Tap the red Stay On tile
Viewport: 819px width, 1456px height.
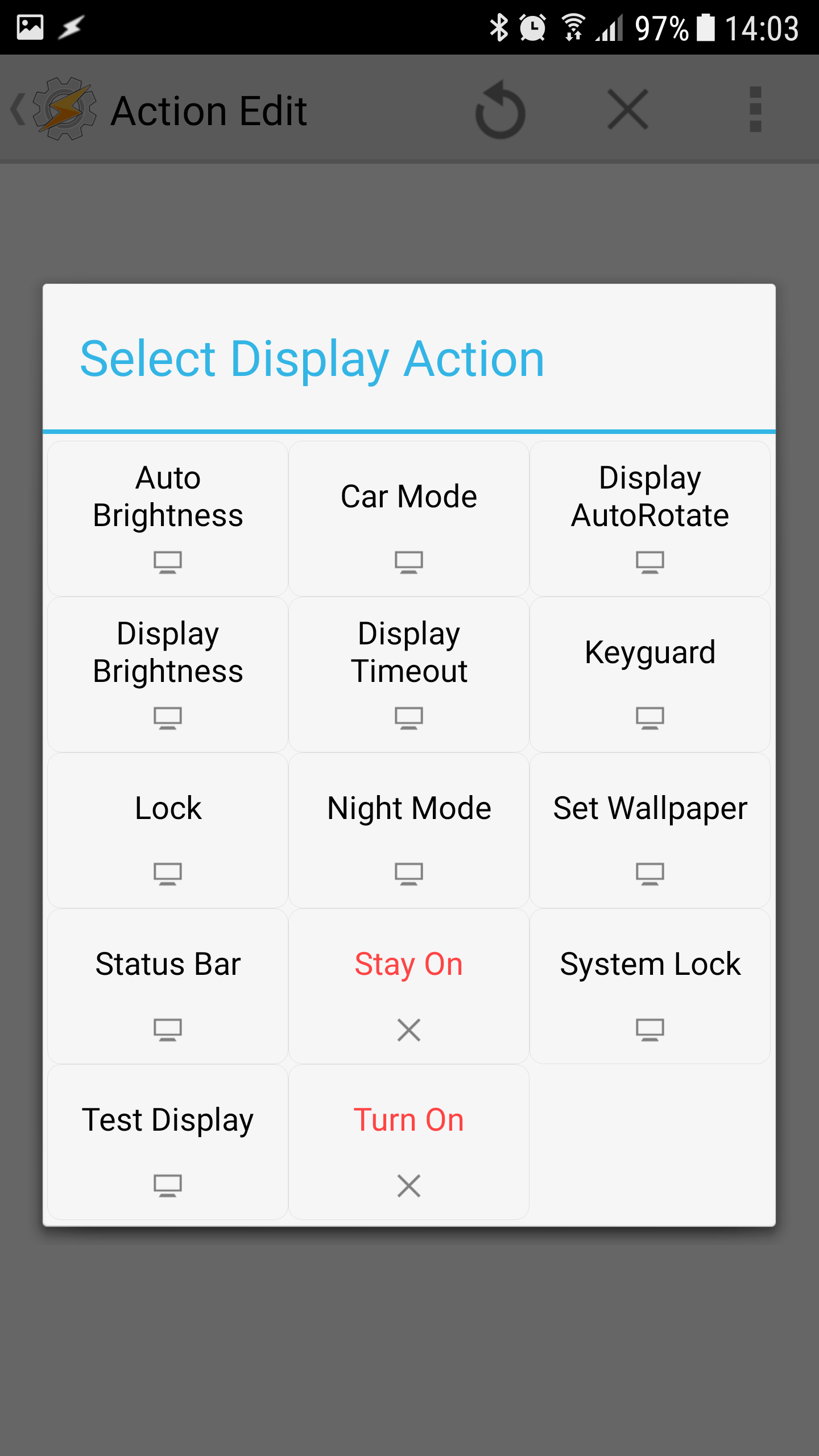click(x=409, y=986)
